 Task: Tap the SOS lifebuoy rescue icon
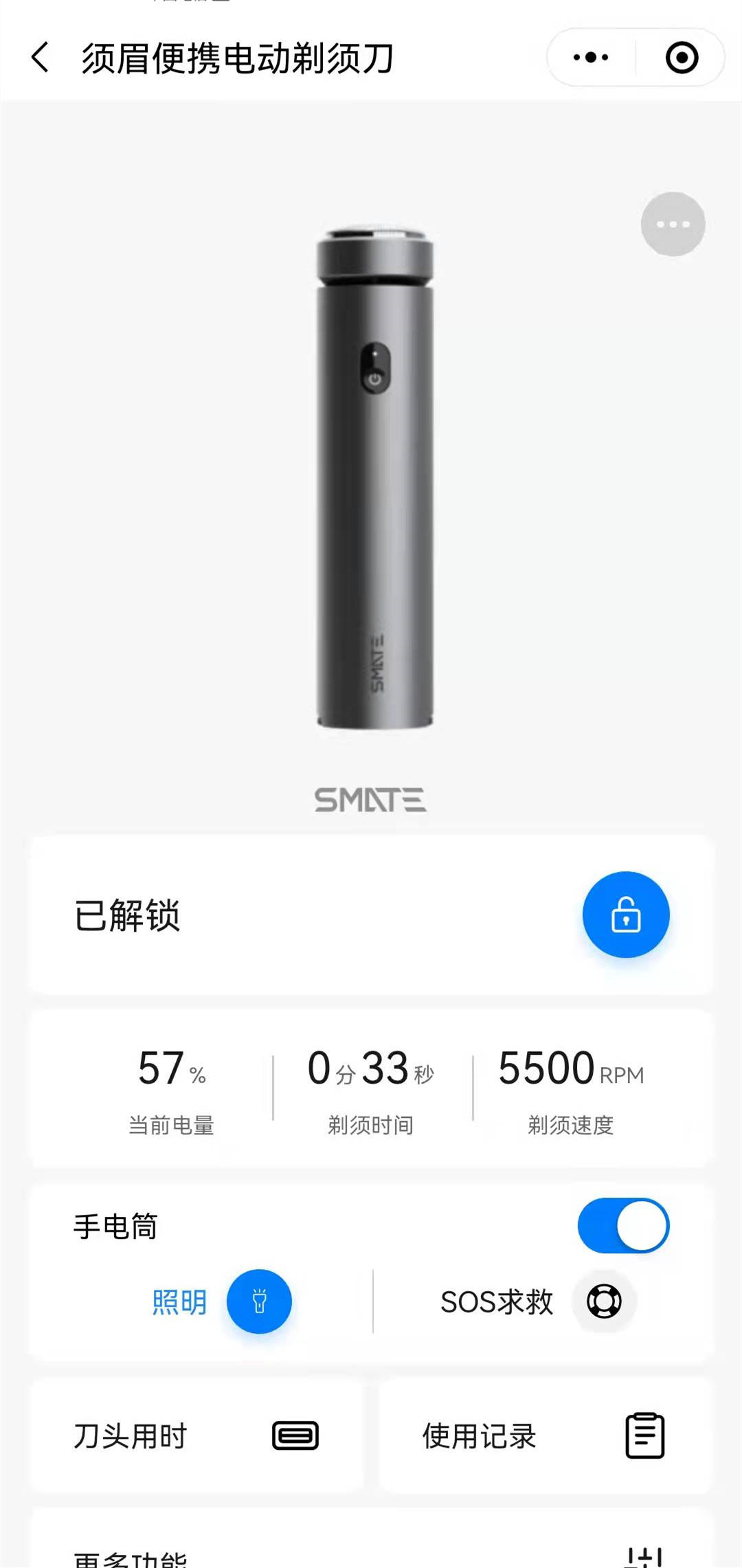pos(603,1301)
